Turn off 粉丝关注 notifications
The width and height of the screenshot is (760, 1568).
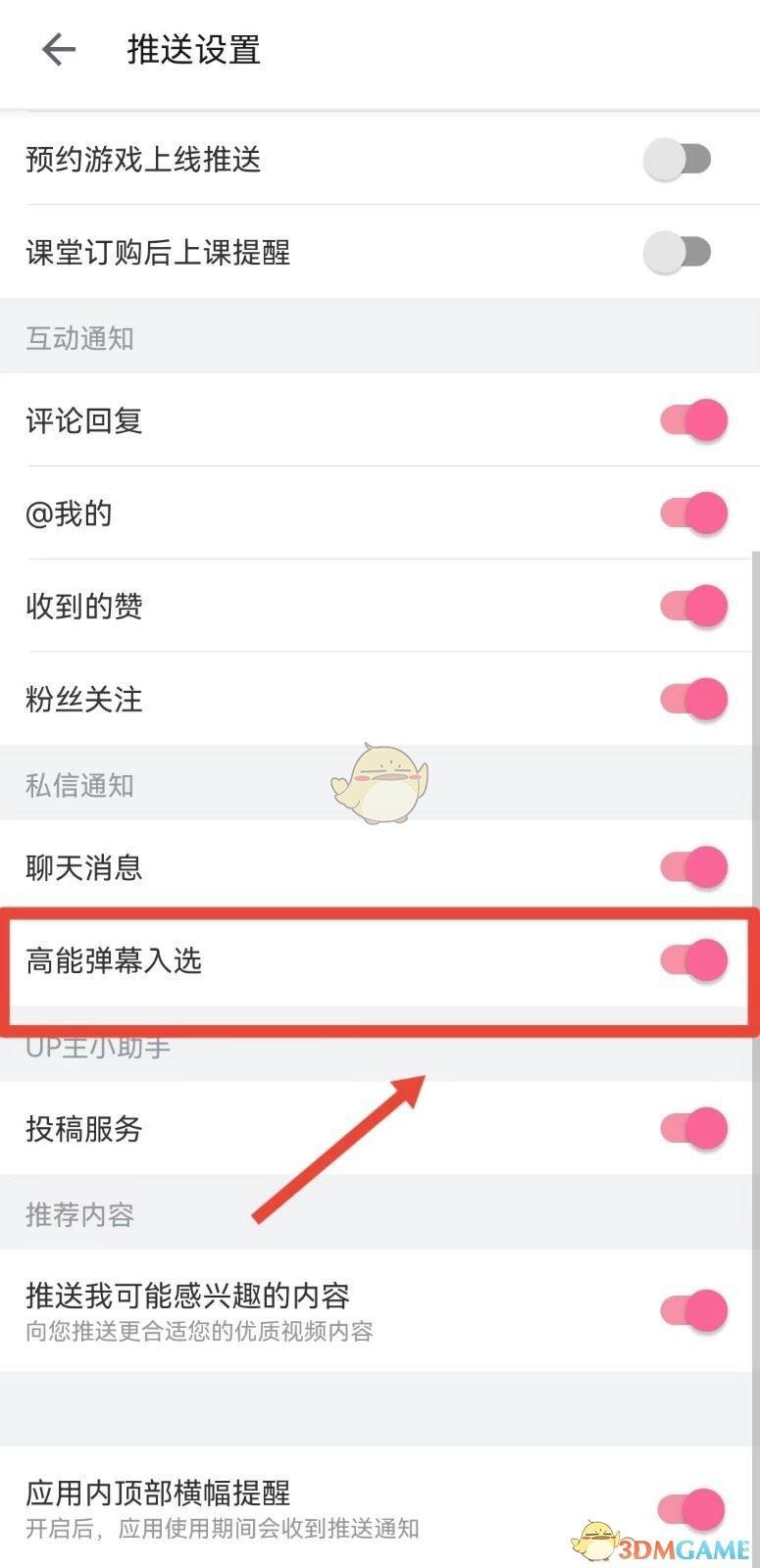694,700
